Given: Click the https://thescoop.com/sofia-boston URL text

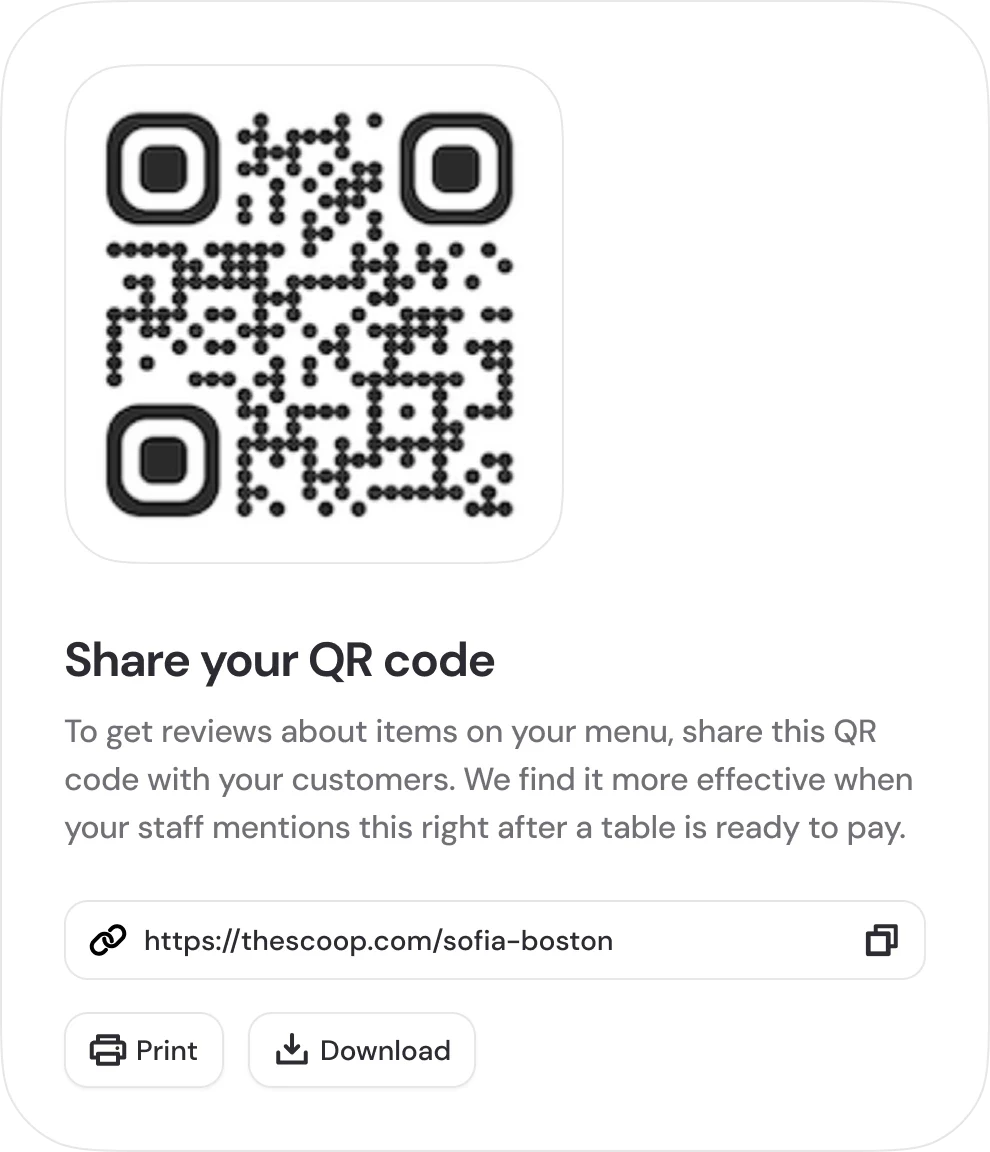Looking at the screenshot, I should coord(378,940).
